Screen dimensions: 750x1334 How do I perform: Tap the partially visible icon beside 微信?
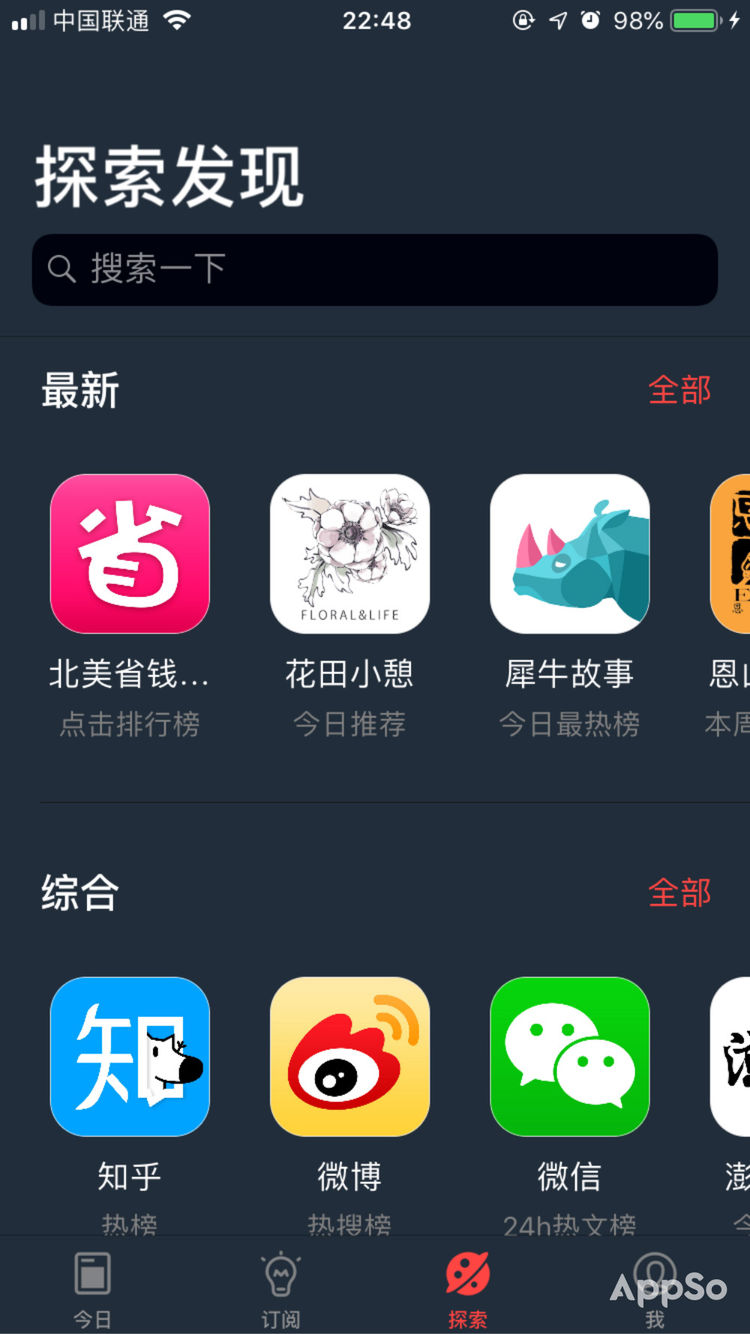click(735, 1056)
